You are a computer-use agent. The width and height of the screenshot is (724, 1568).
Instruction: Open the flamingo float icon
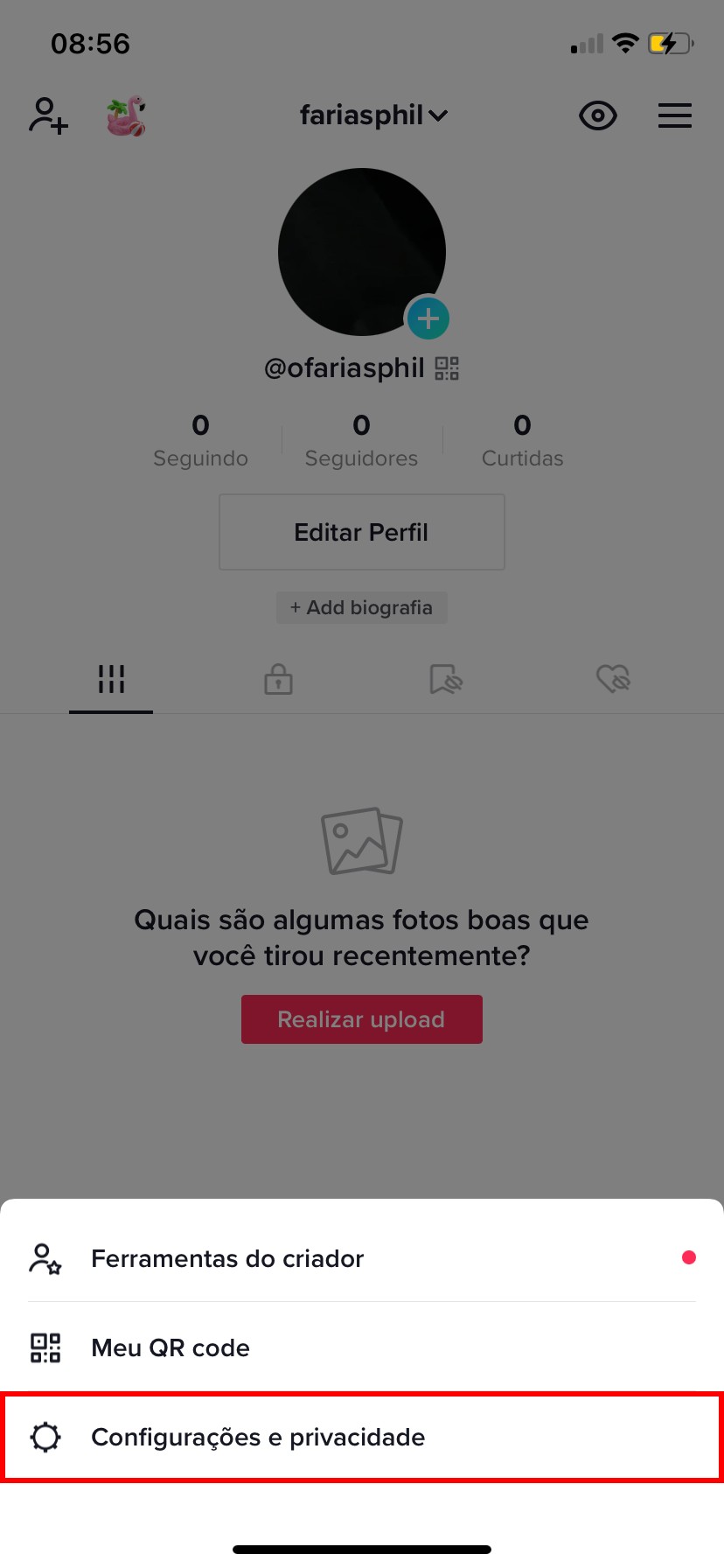click(x=126, y=116)
